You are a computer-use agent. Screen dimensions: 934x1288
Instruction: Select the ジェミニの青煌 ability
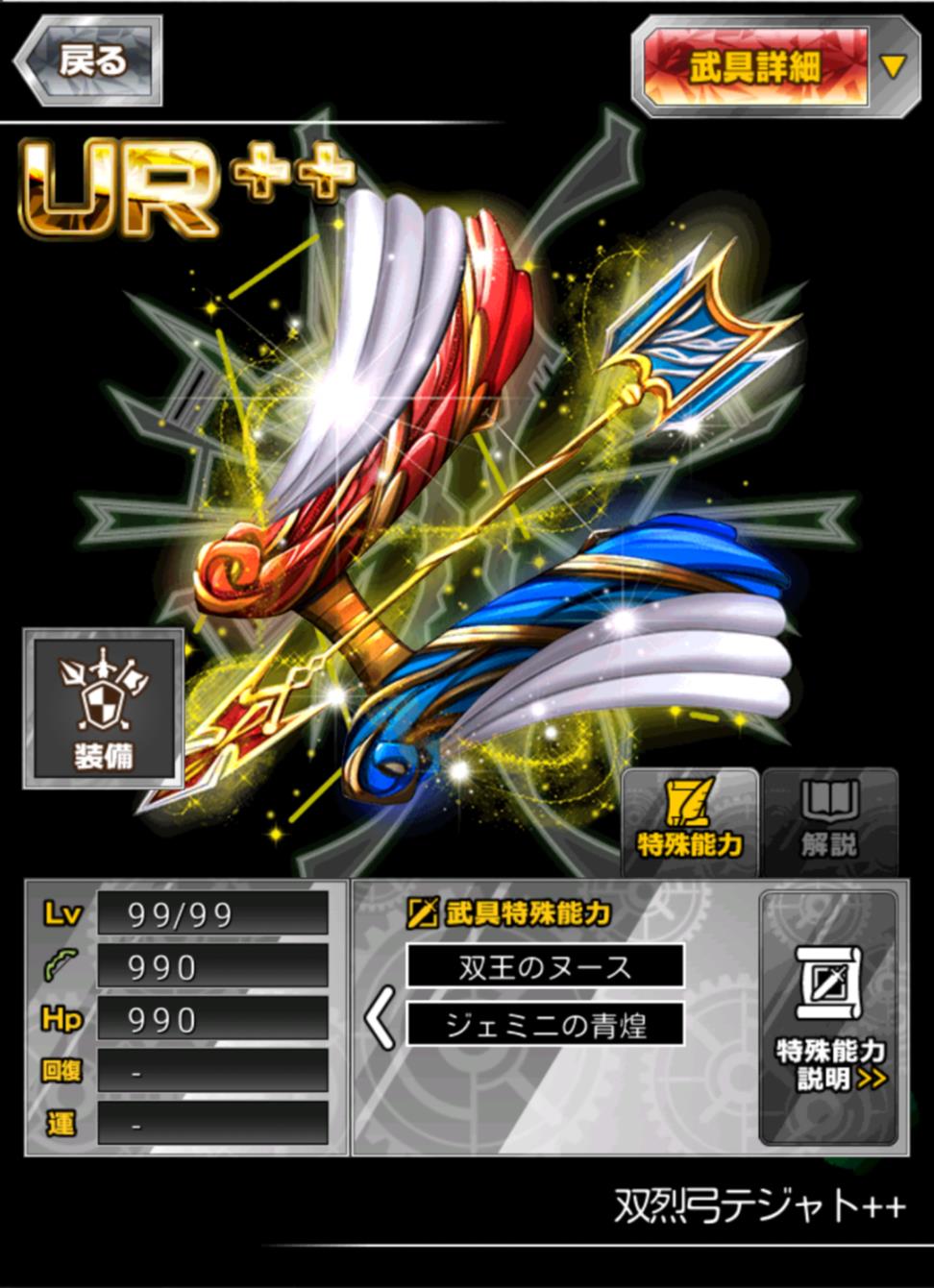point(545,1025)
